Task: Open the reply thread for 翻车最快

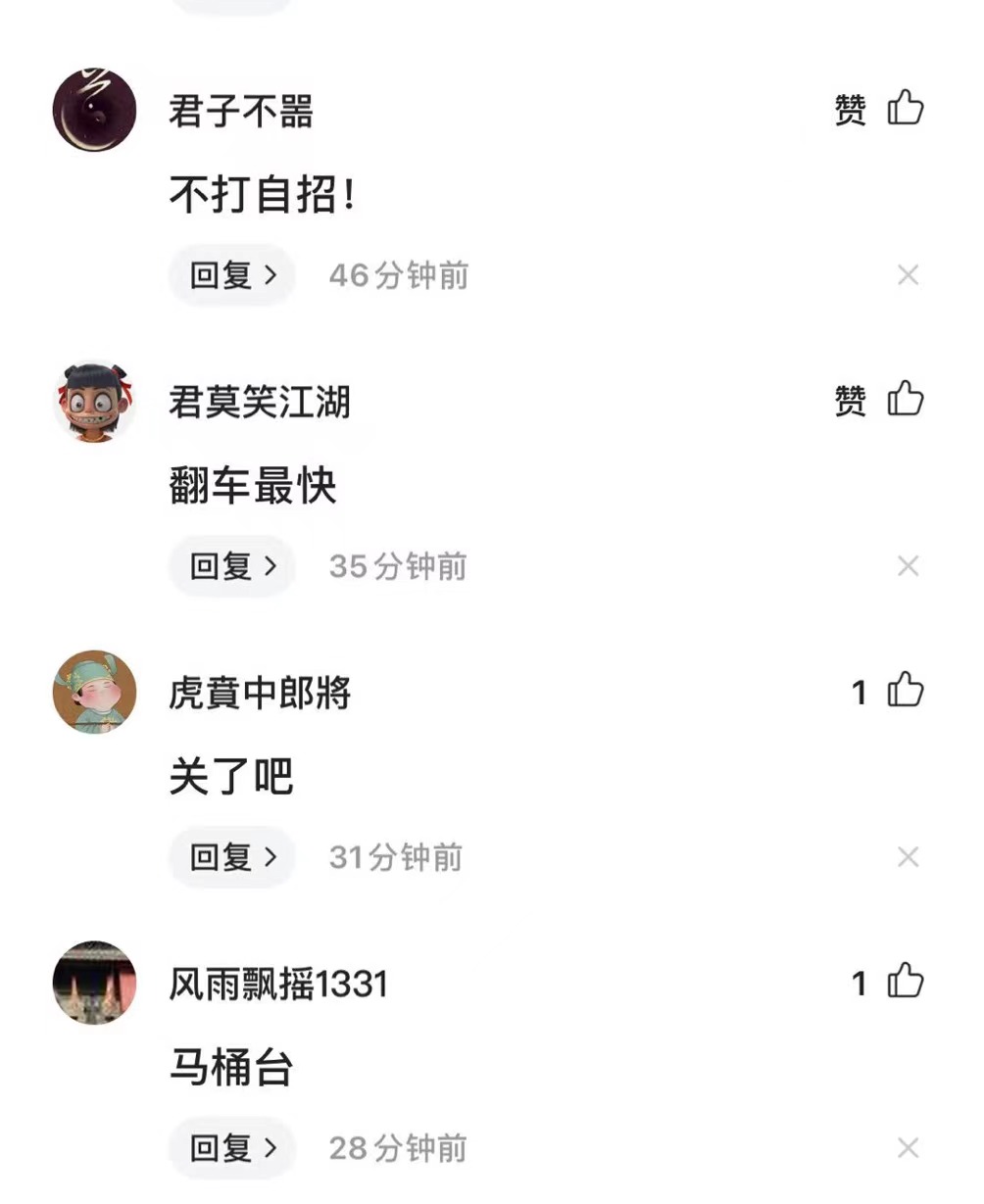Action: 230,566
